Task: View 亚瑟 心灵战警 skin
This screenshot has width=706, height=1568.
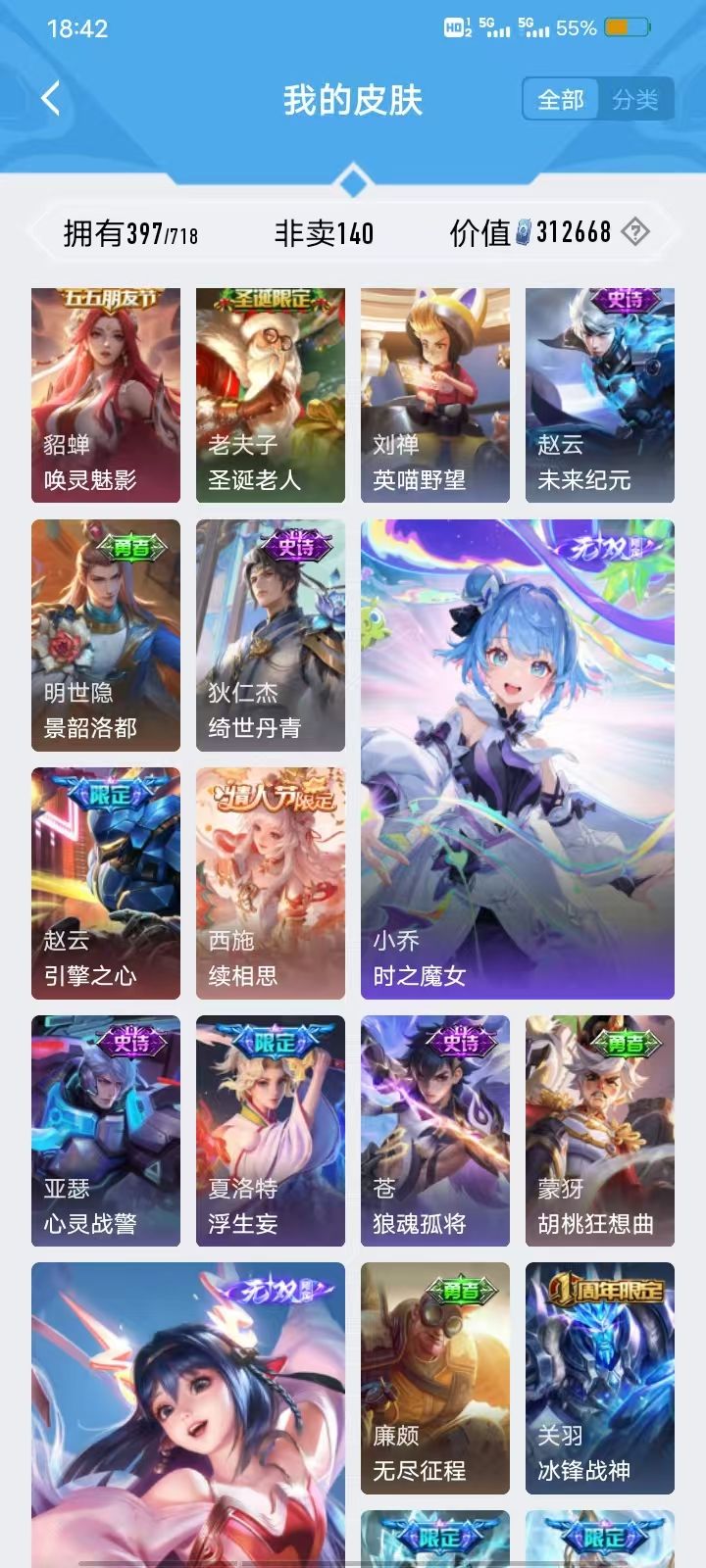Action: tap(106, 1131)
